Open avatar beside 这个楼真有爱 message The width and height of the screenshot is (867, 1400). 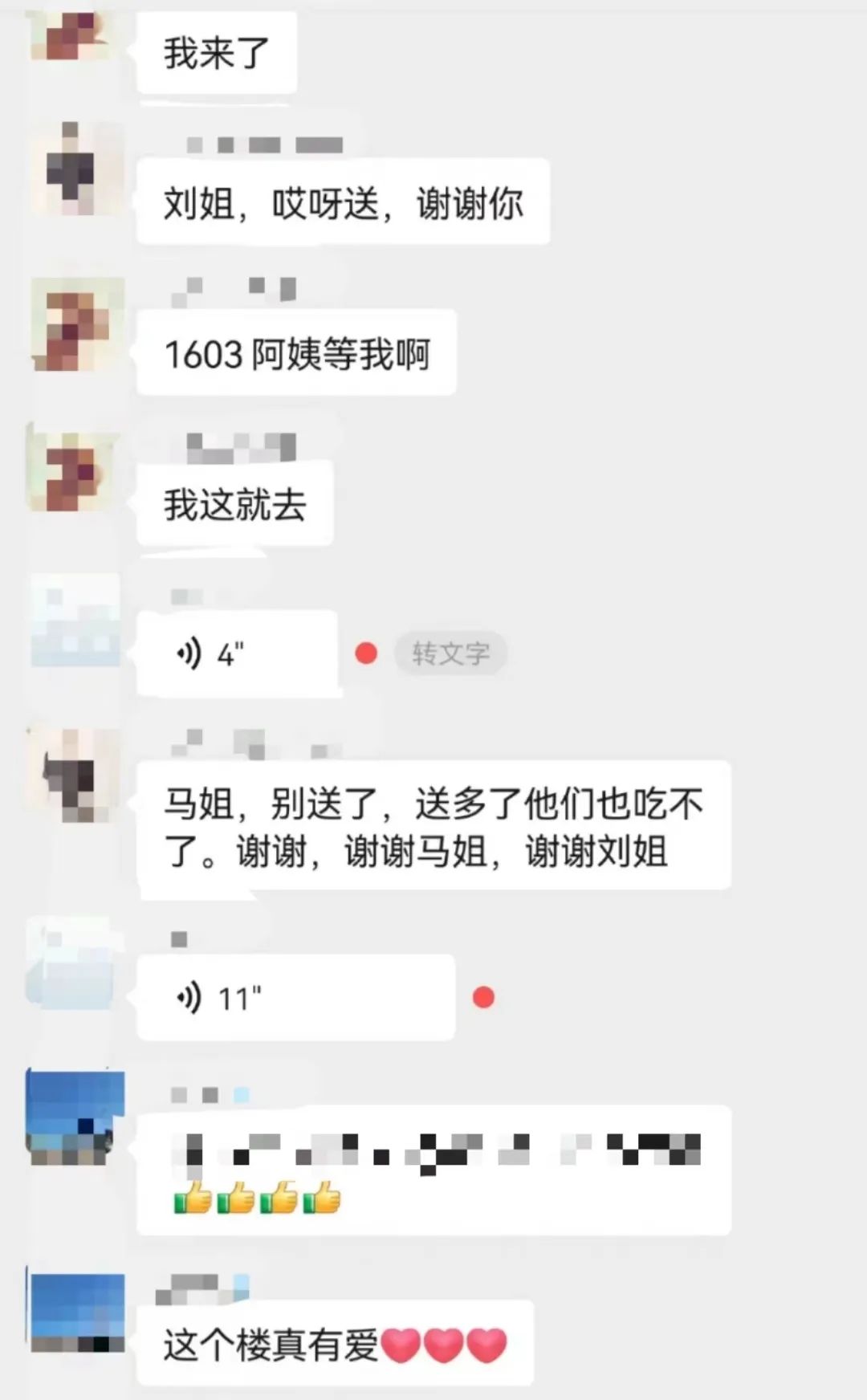77,1312
